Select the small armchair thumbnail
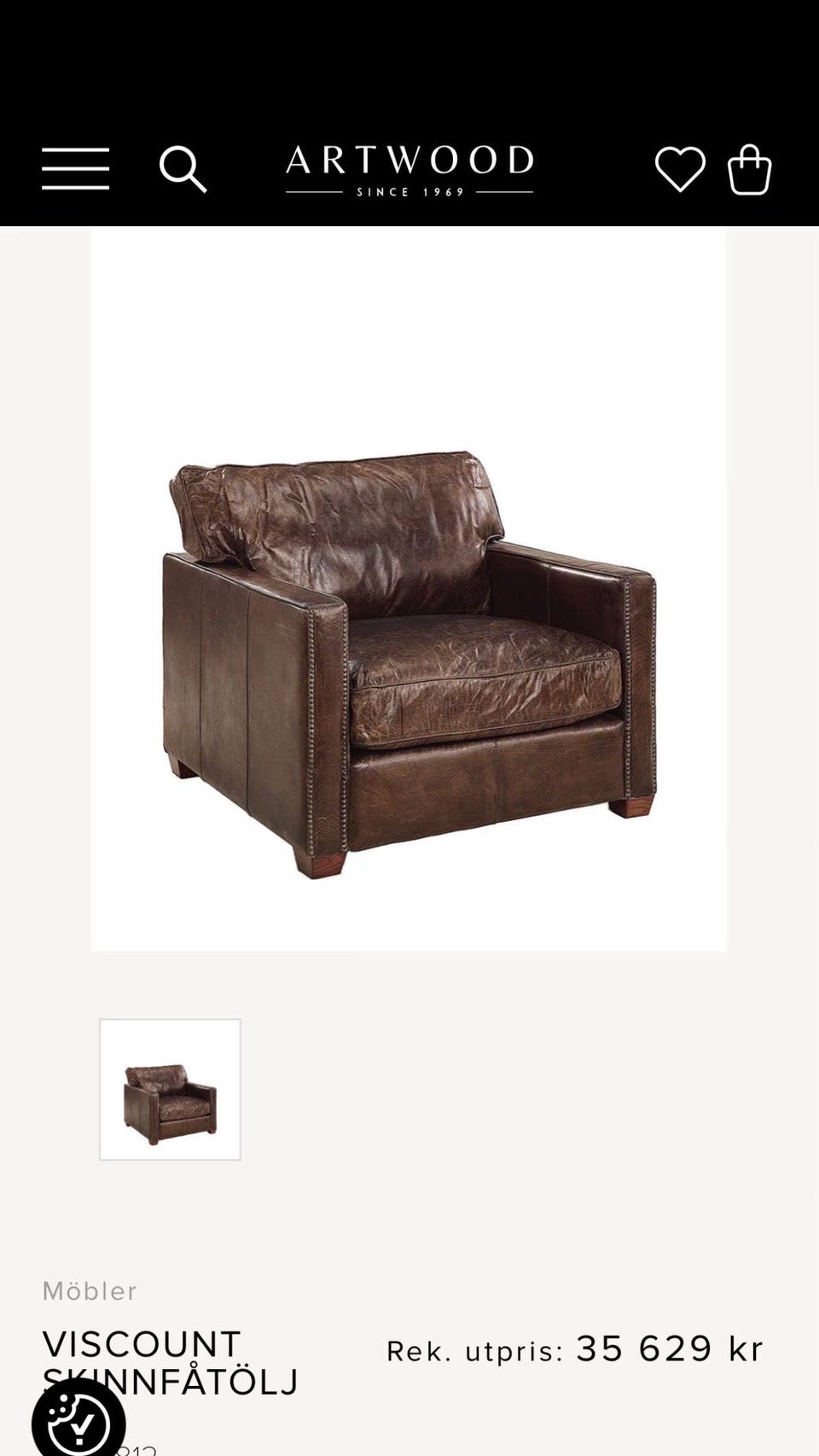This screenshot has height=1456, width=819. point(170,1090)
